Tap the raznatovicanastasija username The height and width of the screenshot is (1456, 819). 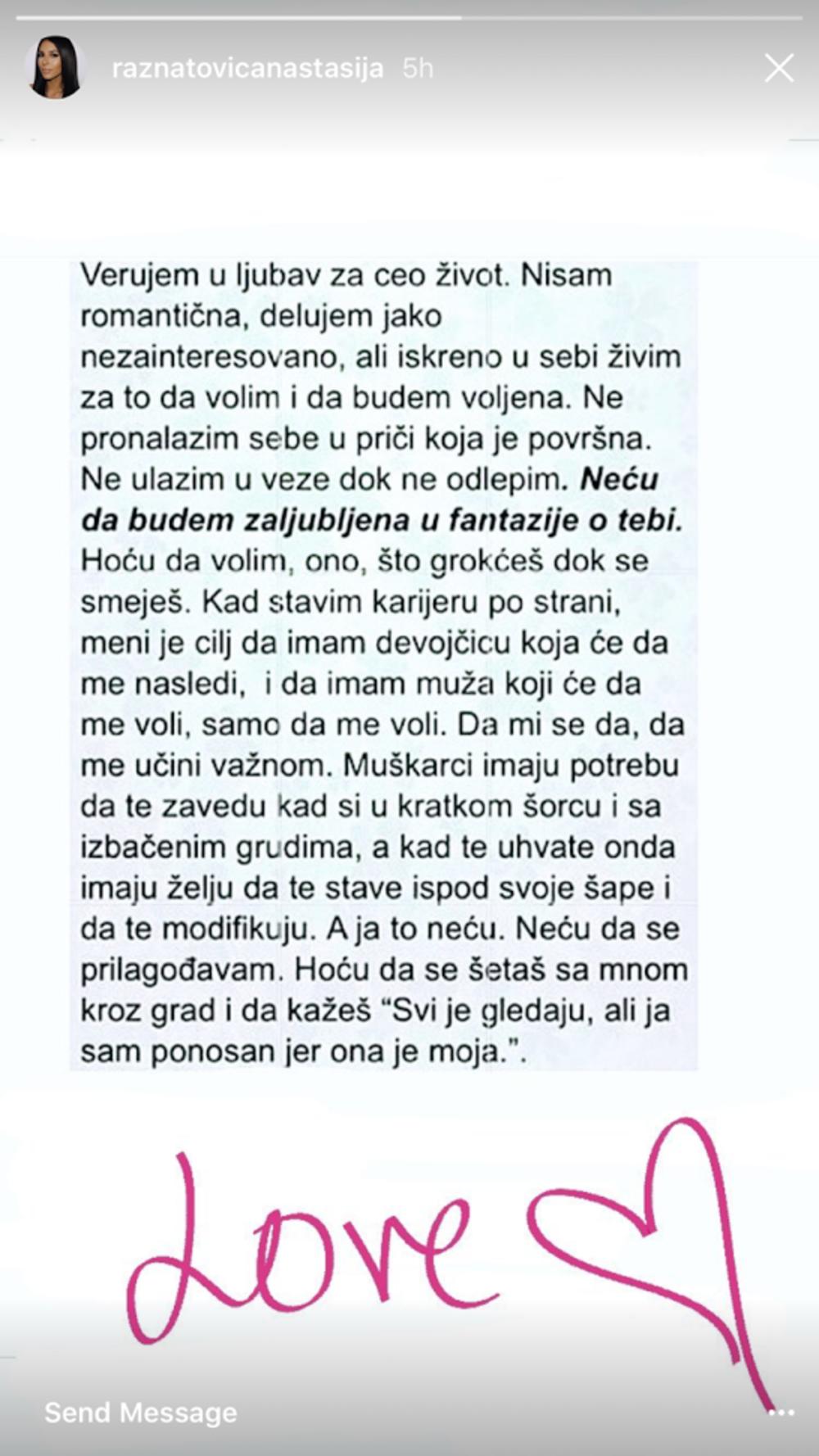[x=247, y=69]
